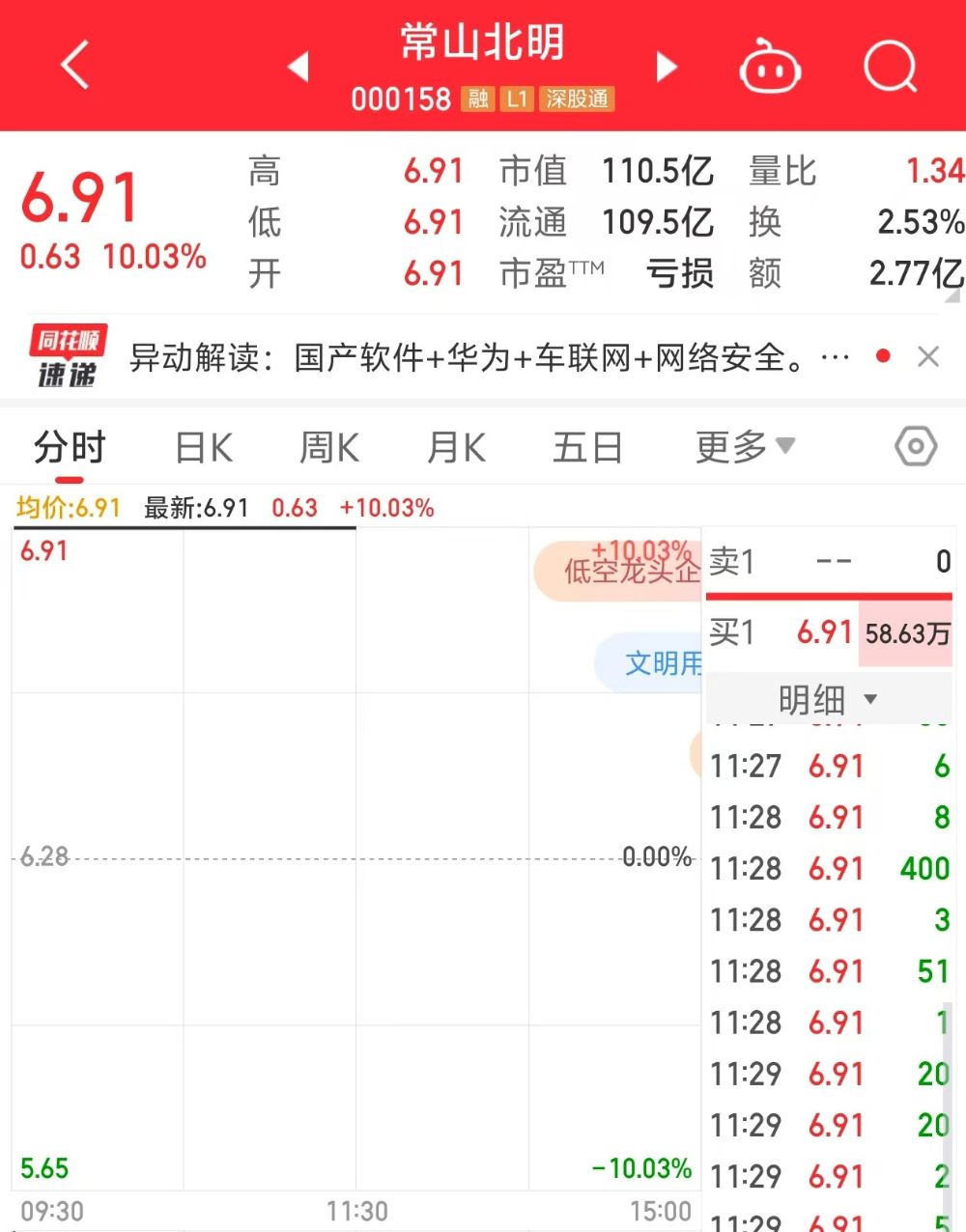966x1232 pixels.
Task: Expand the 明细 dropdown
Action: [828, 698]
